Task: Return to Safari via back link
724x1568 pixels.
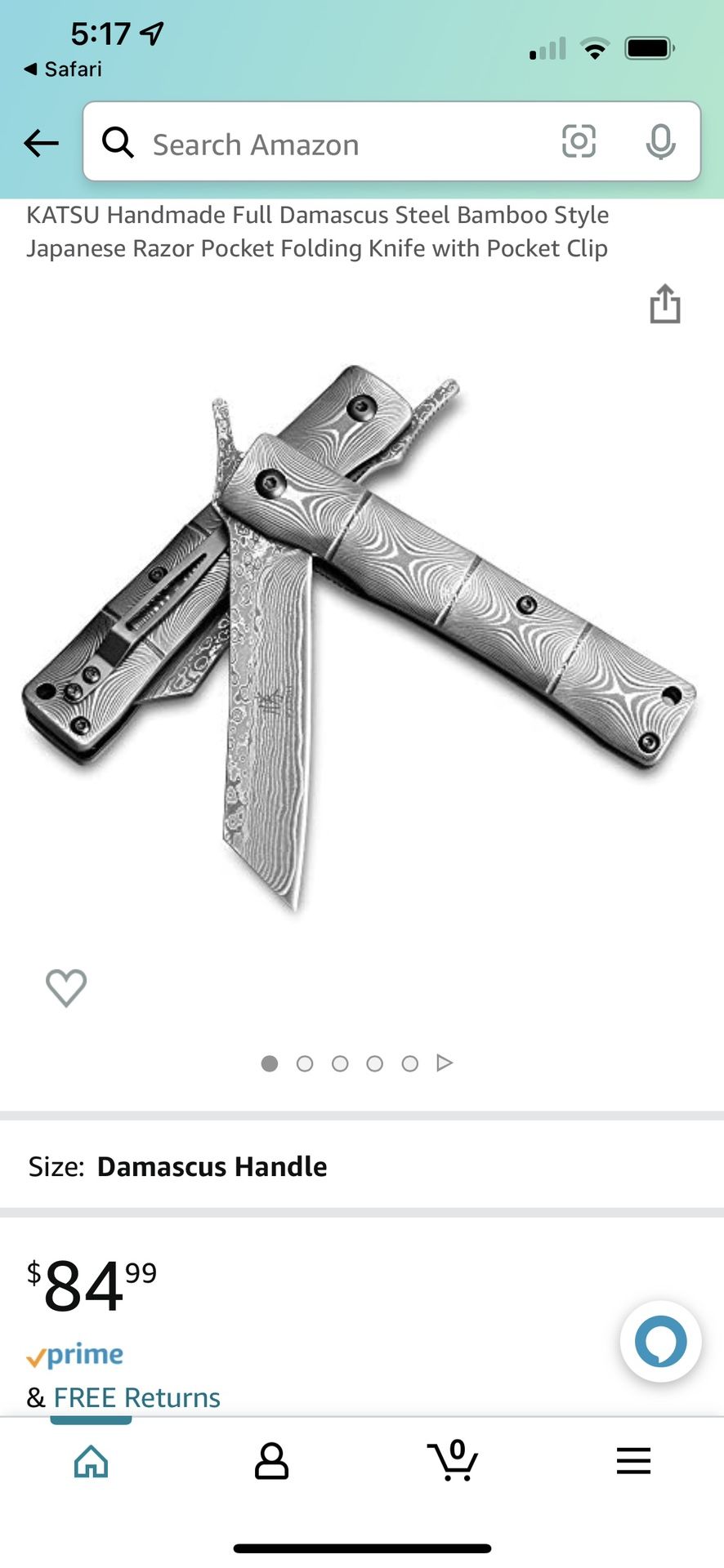Action: 64,69
